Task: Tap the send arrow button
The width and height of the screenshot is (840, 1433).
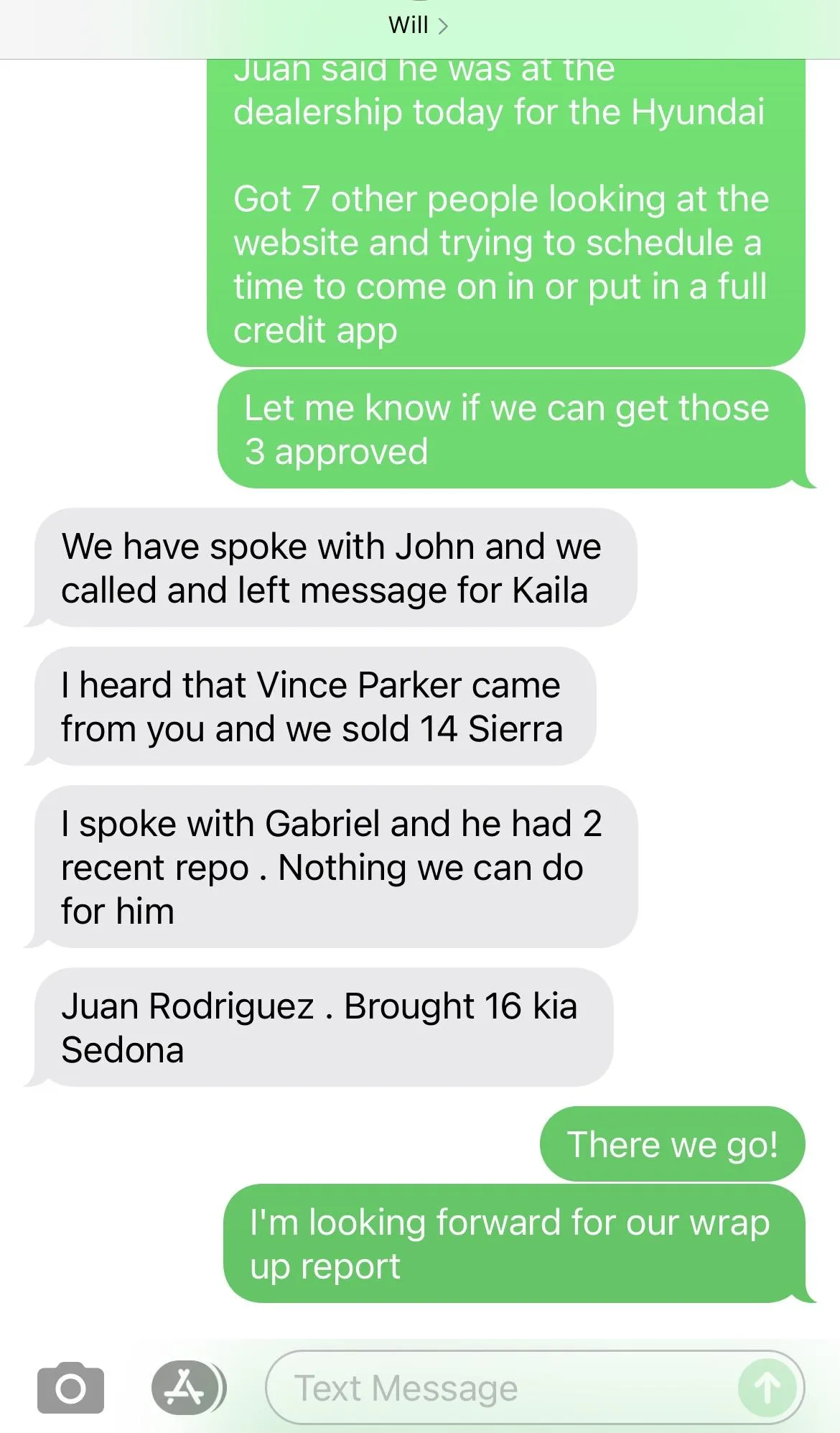Action: pyautogui.click(x=767, y=1388)
